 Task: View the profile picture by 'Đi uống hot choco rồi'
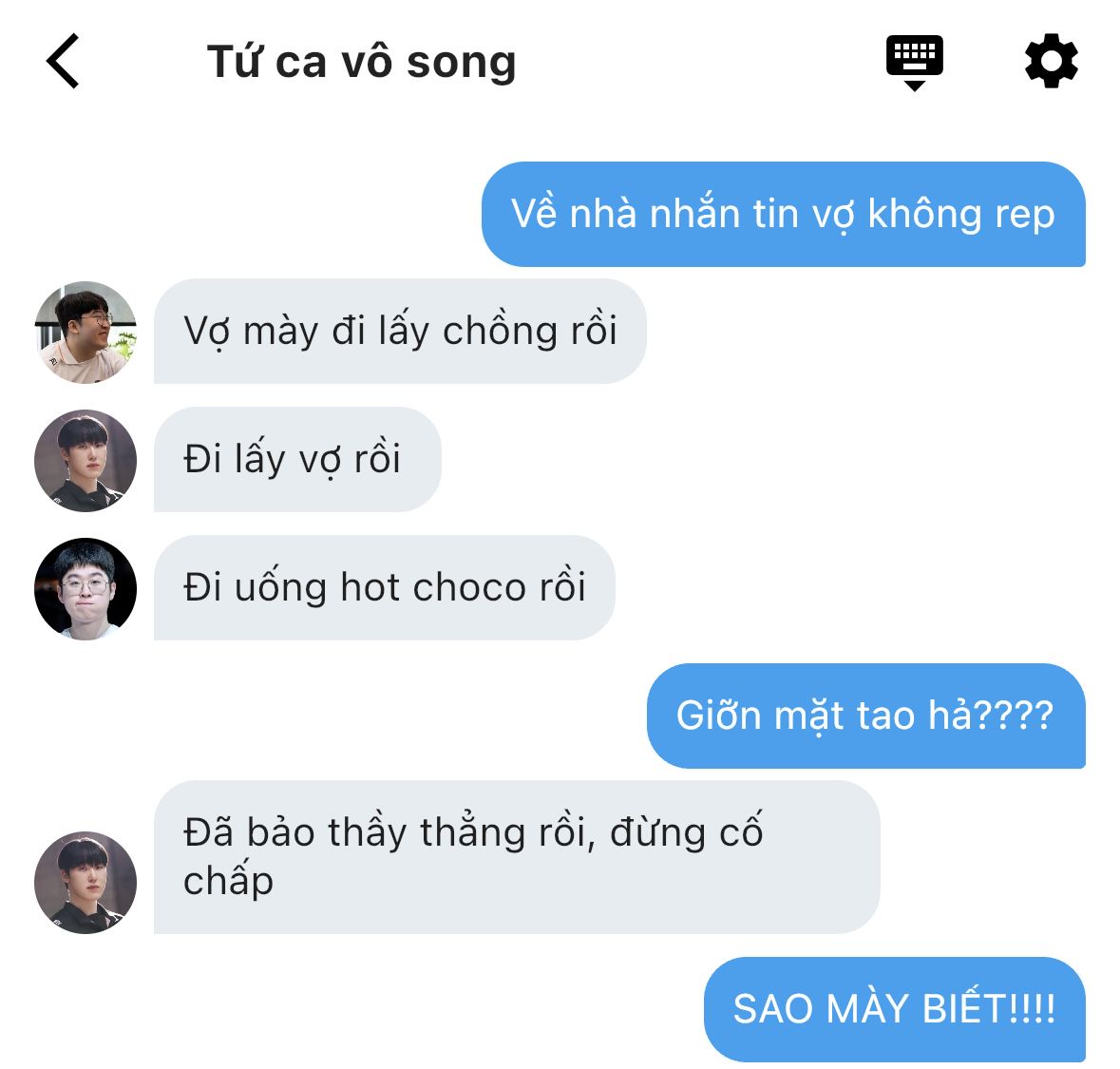(x=85, y=589)
